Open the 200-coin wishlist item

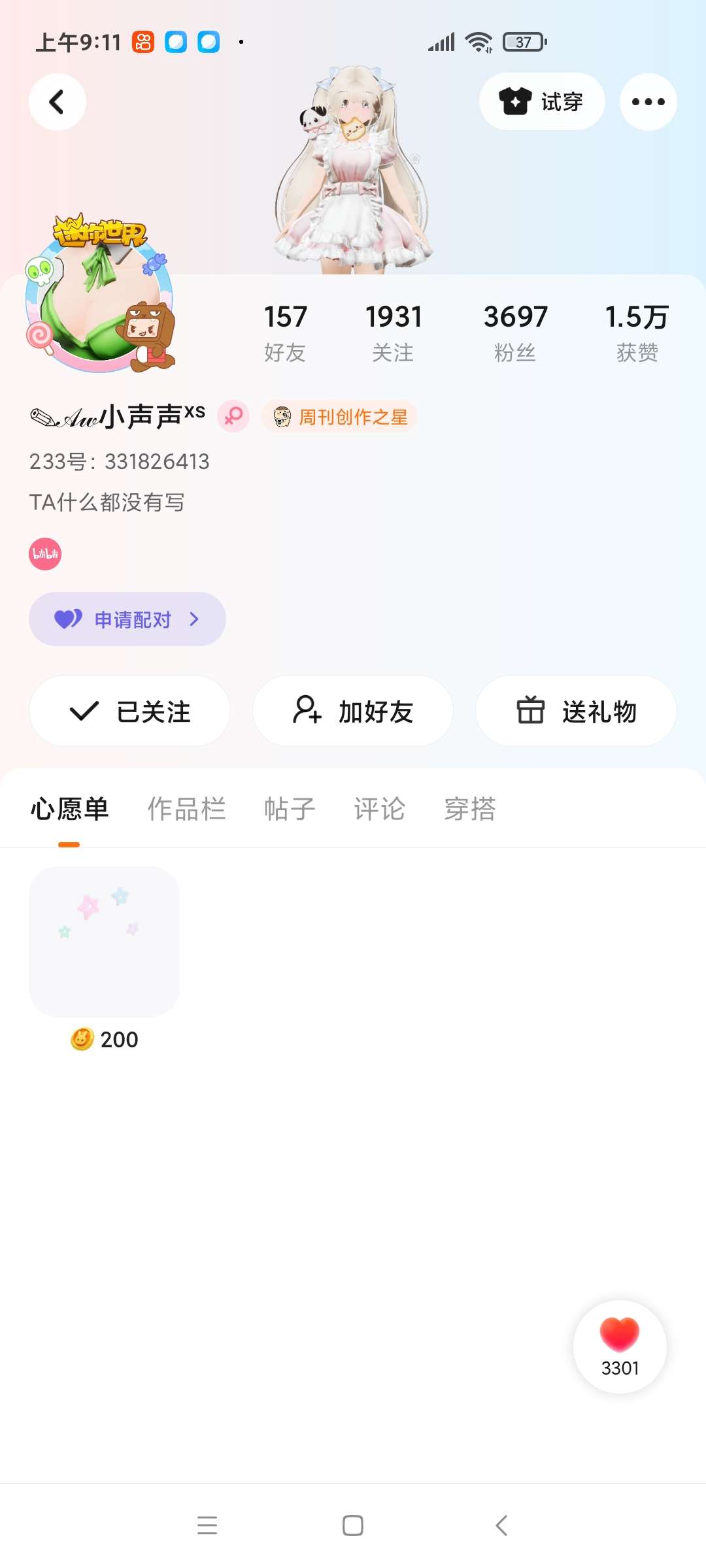(x=105, y=942)
